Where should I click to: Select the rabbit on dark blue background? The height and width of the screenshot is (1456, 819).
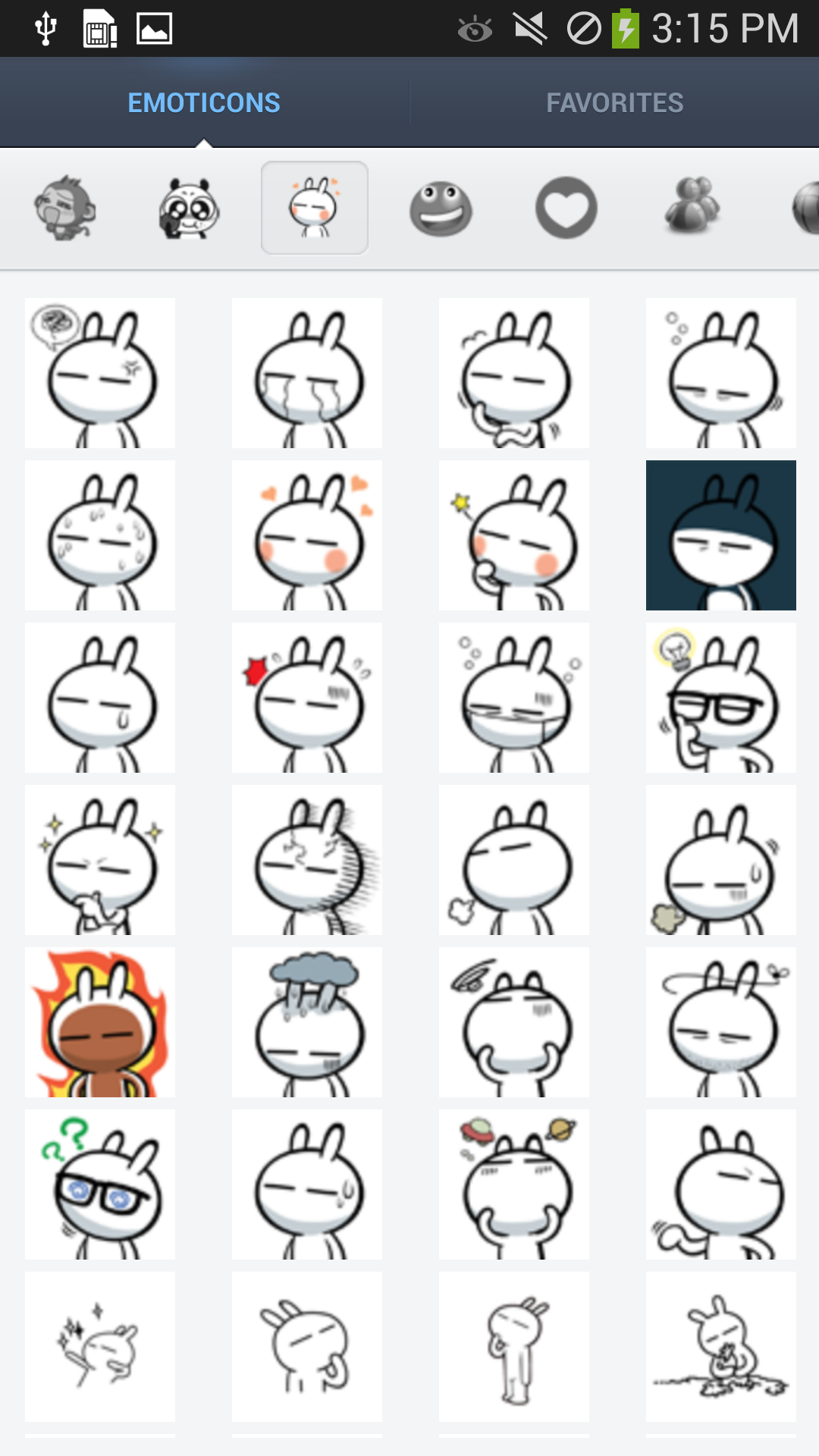[x=720, y=535]
